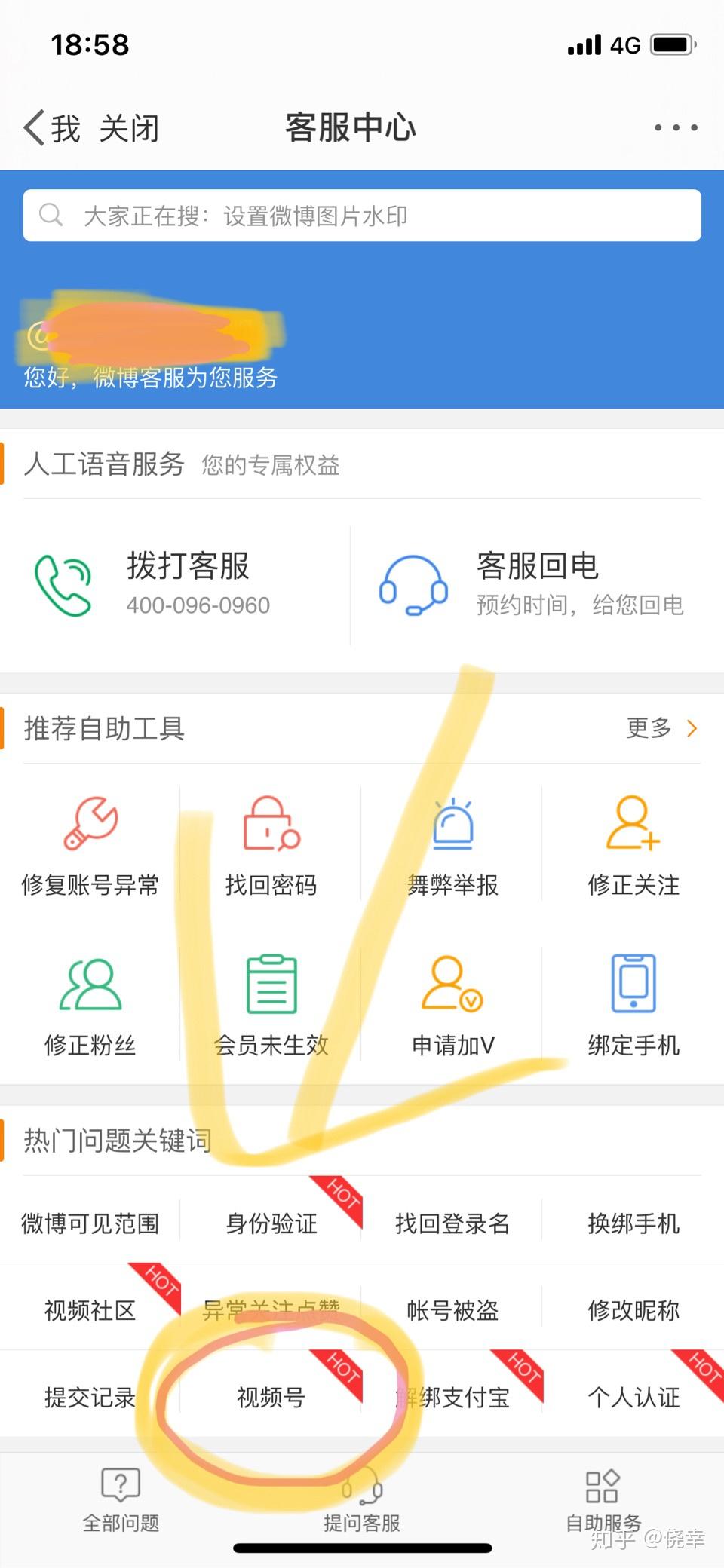
Task: Request a callback with 客服回电
Action: [x=532, y=583]
